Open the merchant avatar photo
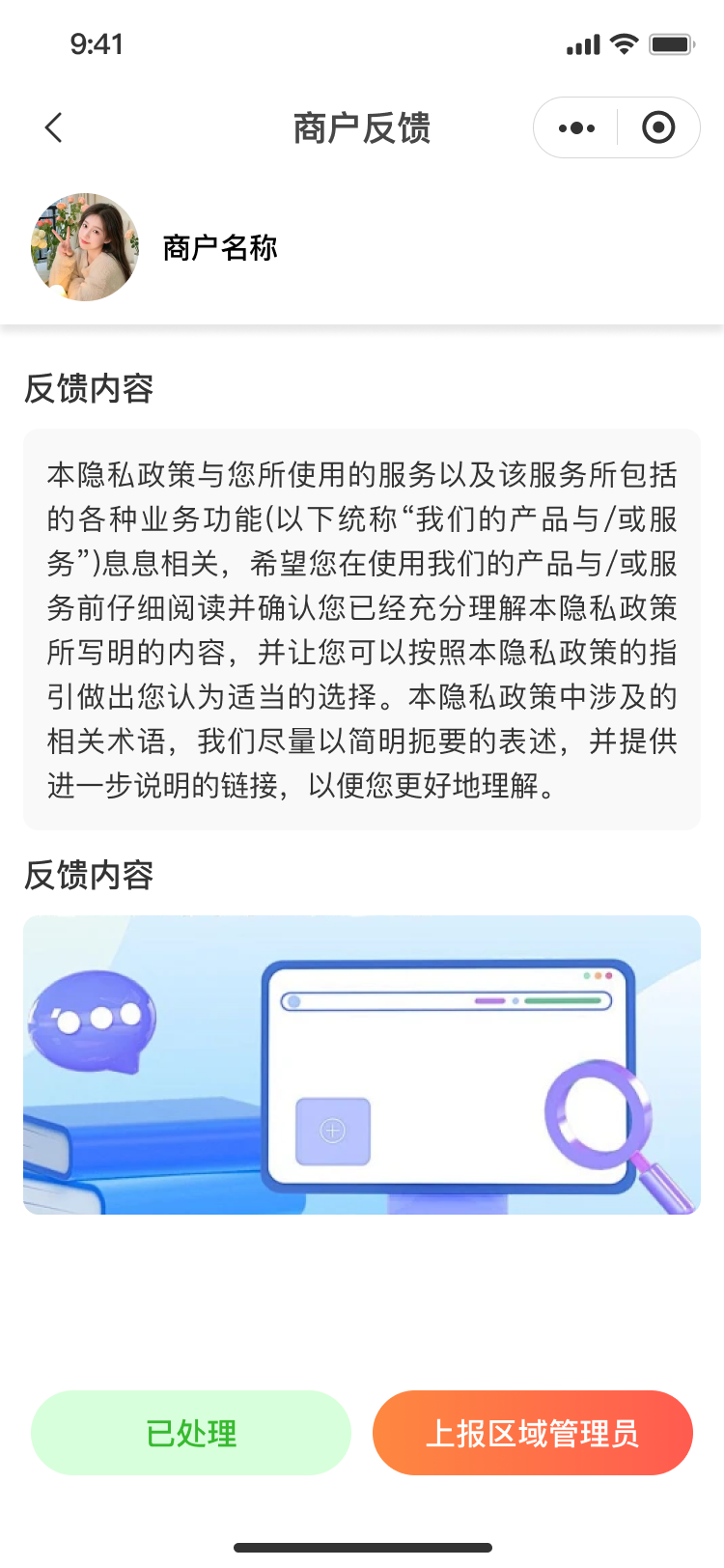The width and height of the screenshot is (724, 1568). [x=85, y=247]
